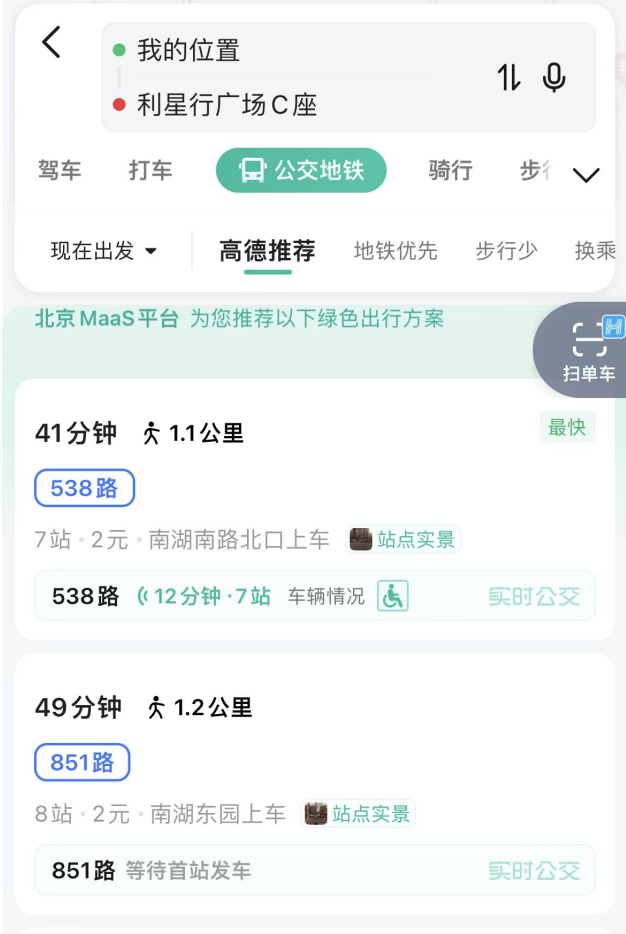Image resolution: width=626 pixels, height=934 pixels.
Task: Open 实时公交 for 851路
Action: pyautogui.click(x=534, y=871)
